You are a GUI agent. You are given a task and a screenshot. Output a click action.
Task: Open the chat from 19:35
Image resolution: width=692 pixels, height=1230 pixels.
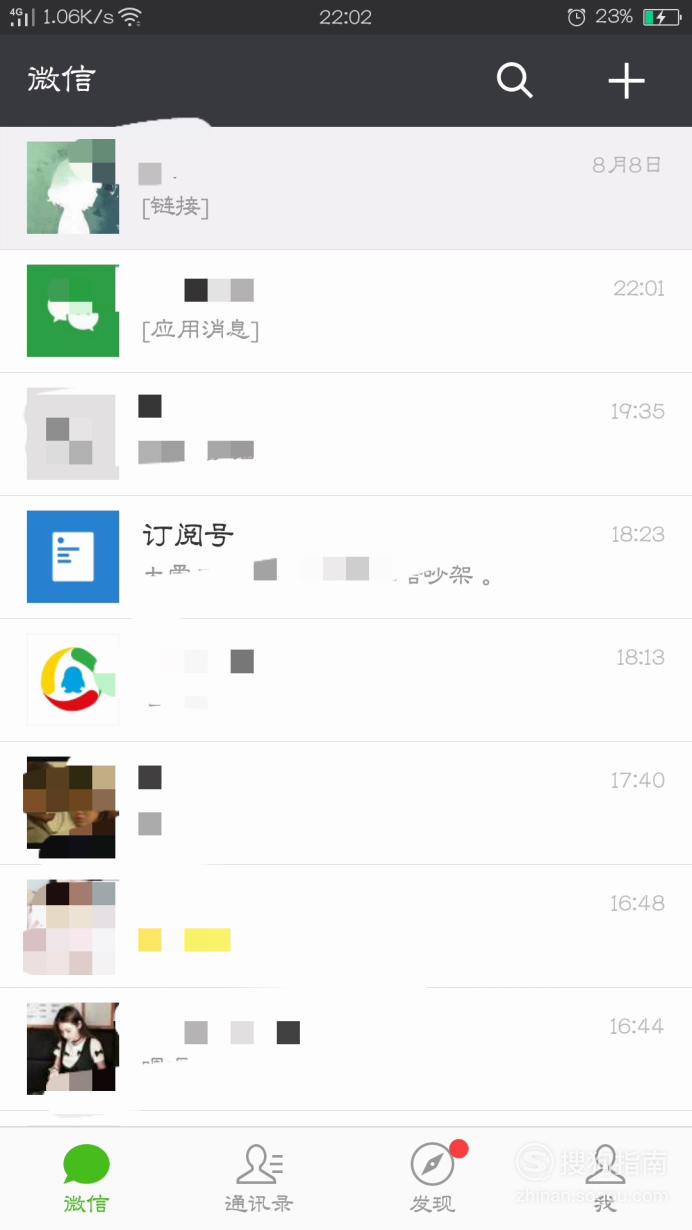[346, 434]
